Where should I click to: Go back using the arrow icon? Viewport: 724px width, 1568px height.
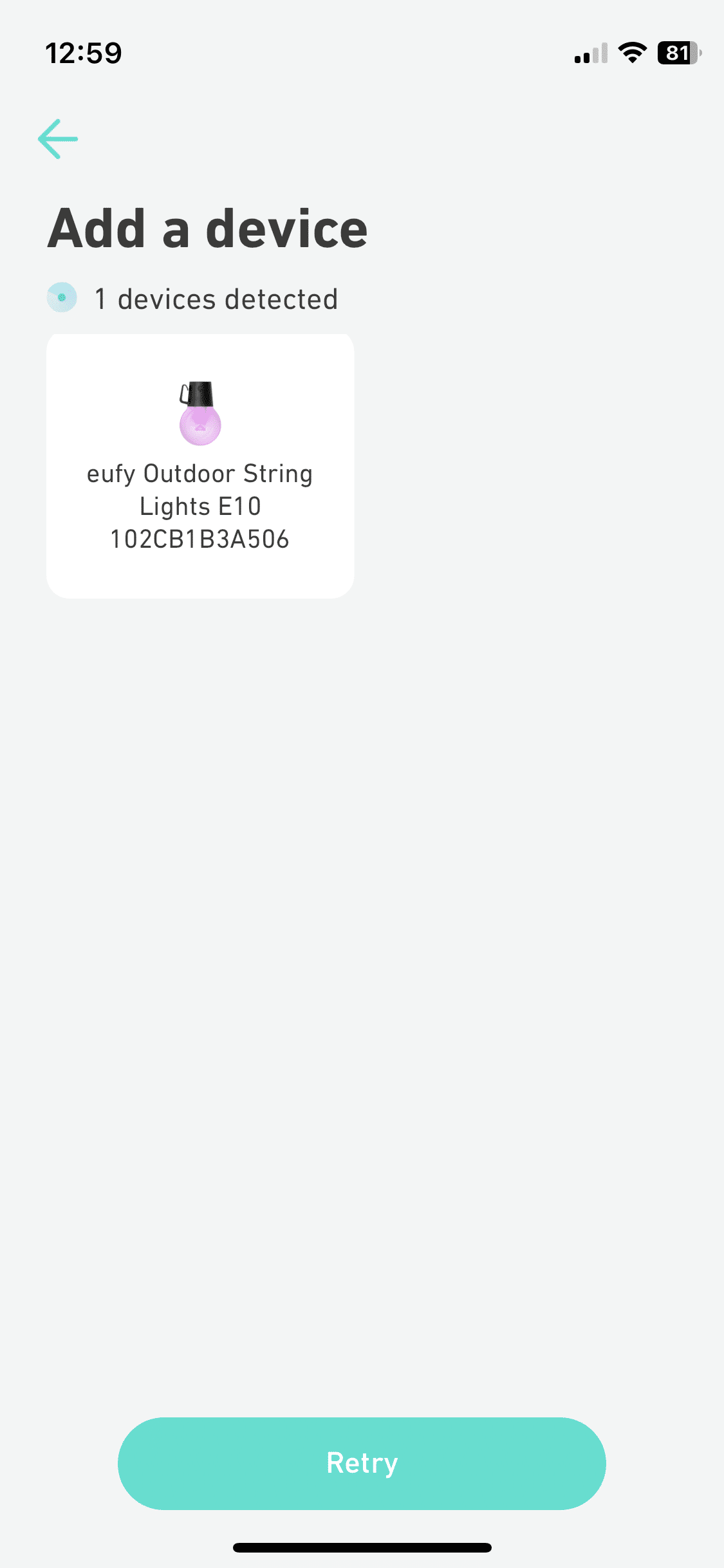pos(58,138)
